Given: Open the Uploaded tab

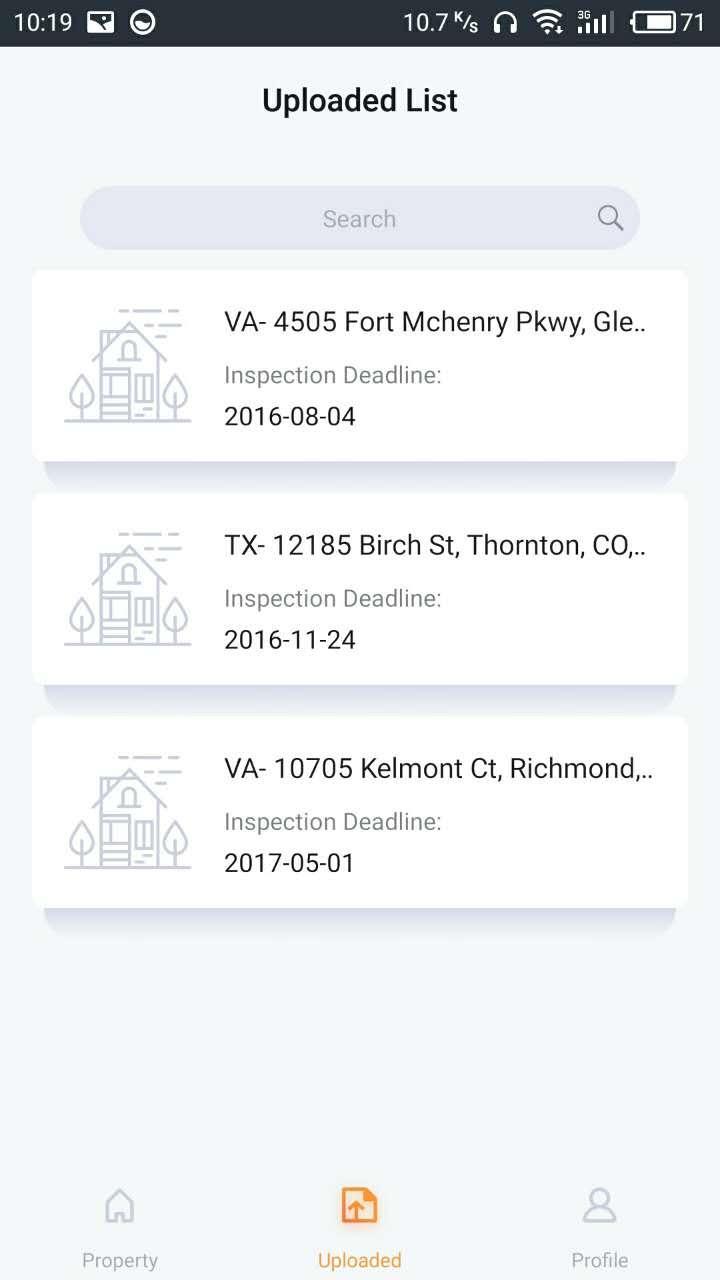Looking at the screenshot, I should coord(359,1225).
